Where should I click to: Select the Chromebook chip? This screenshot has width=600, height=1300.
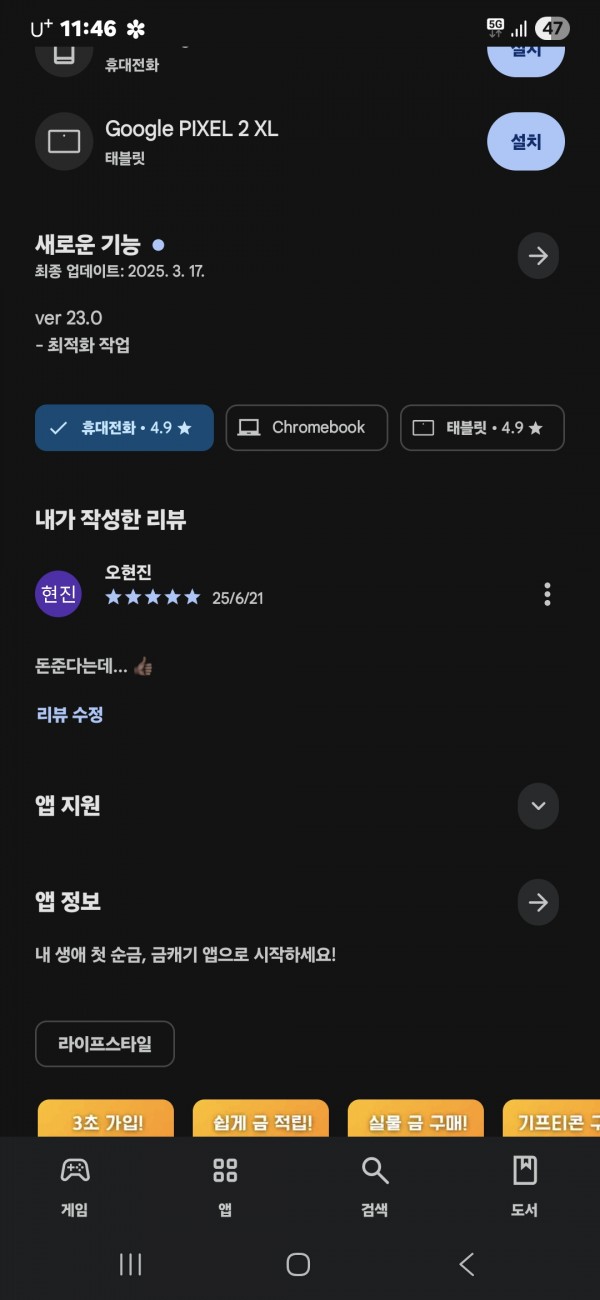click(x=306, y=428)
